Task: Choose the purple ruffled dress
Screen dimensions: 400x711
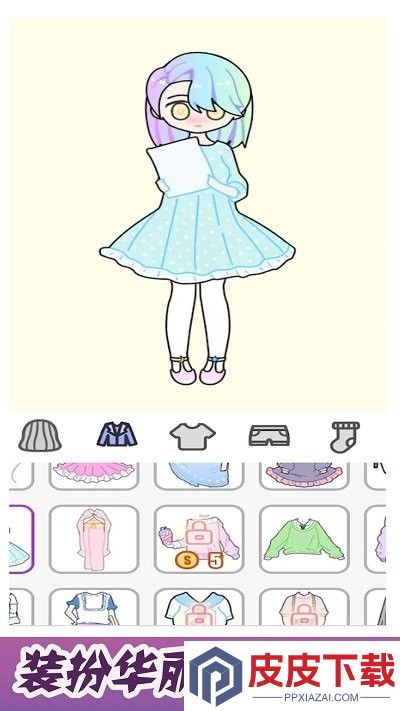Action: [304, 476]
